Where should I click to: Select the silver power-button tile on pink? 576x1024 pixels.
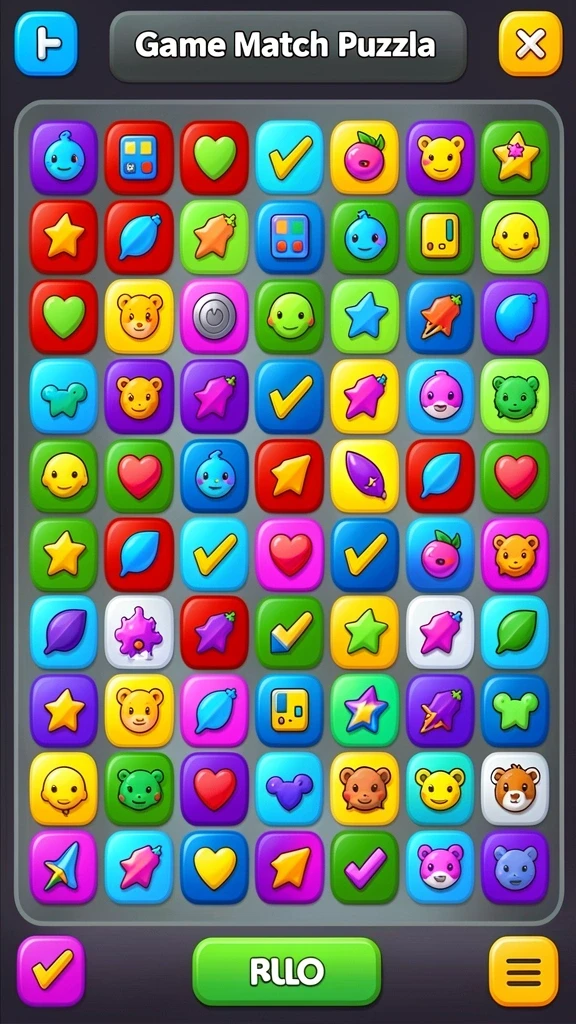214,317
